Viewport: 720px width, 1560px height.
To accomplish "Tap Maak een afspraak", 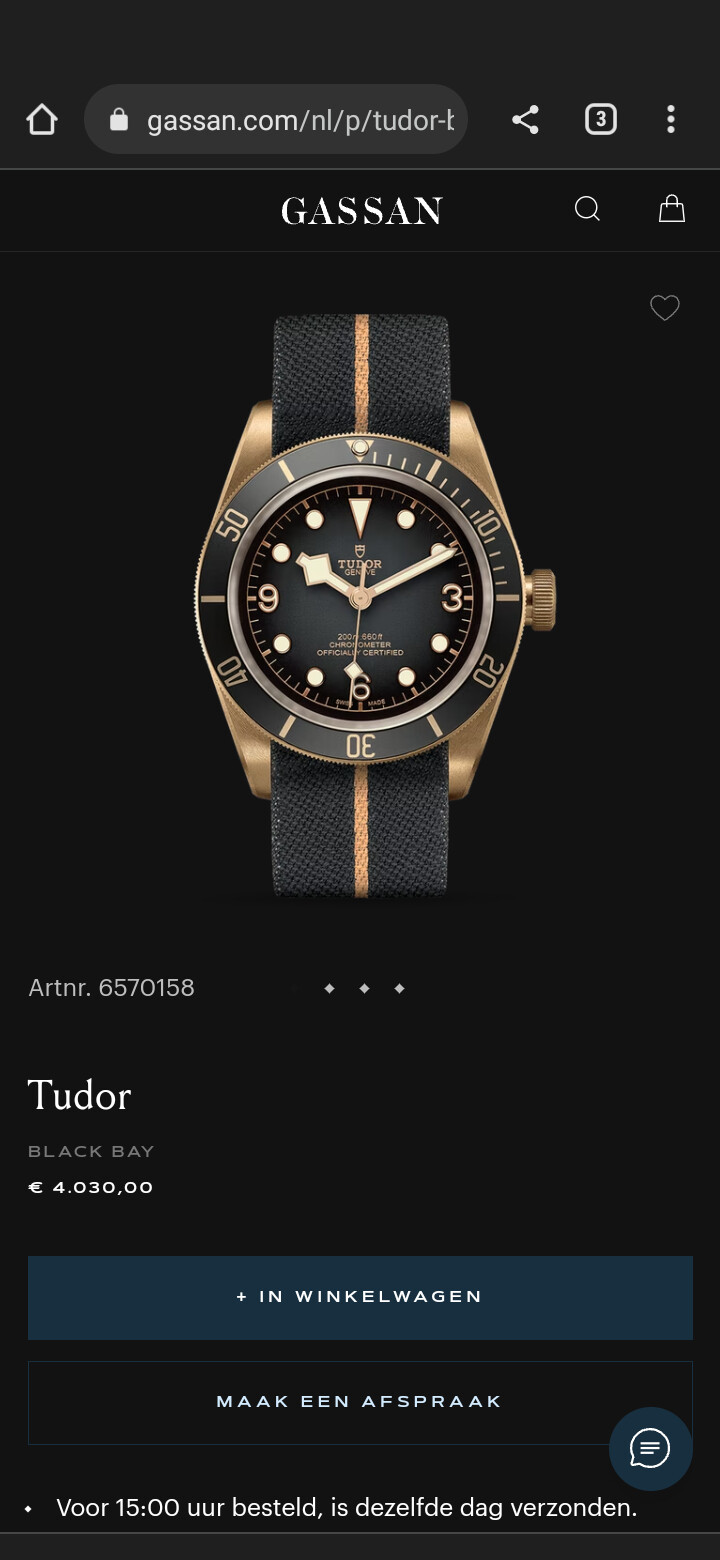I will pos(360,1402).
